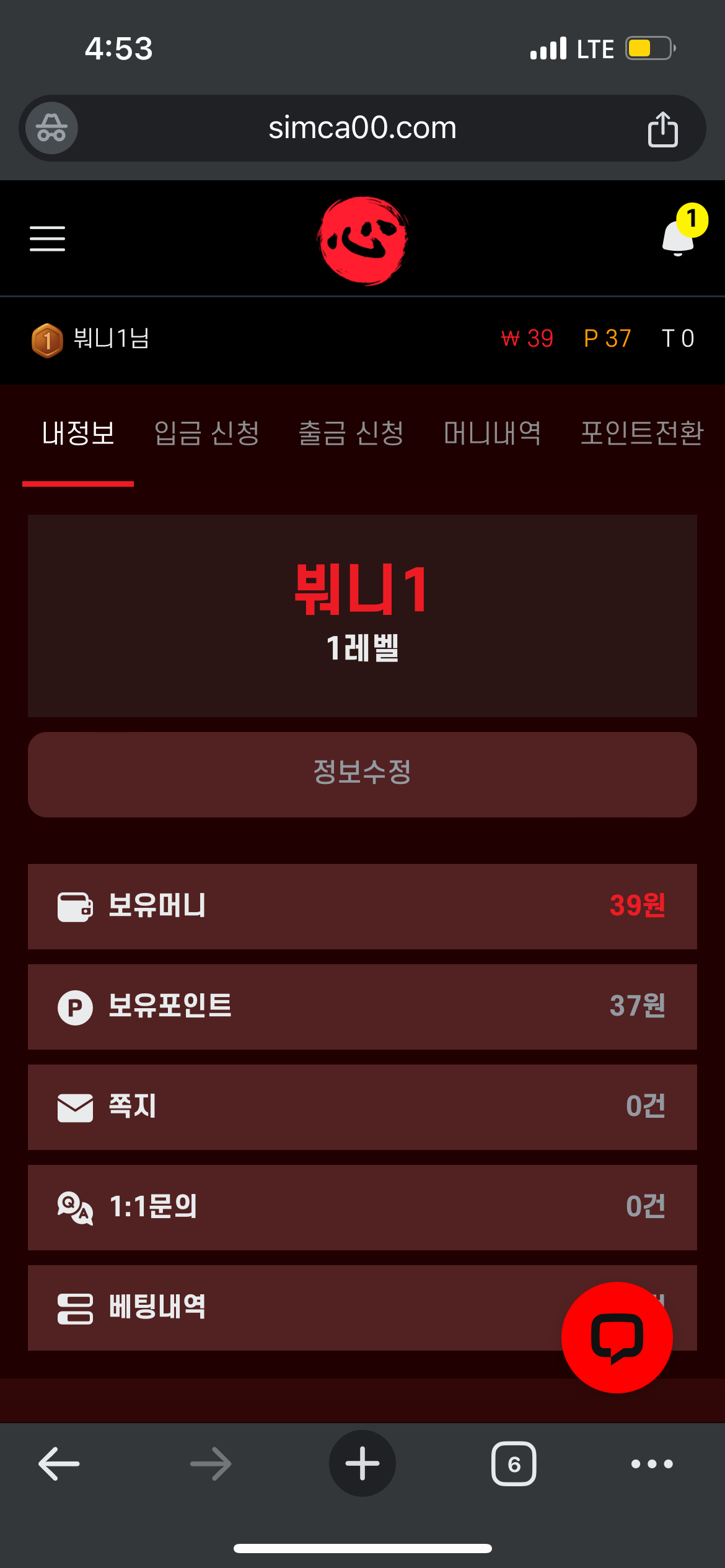Go back with browser back arrow

(x=59, y=1464)
